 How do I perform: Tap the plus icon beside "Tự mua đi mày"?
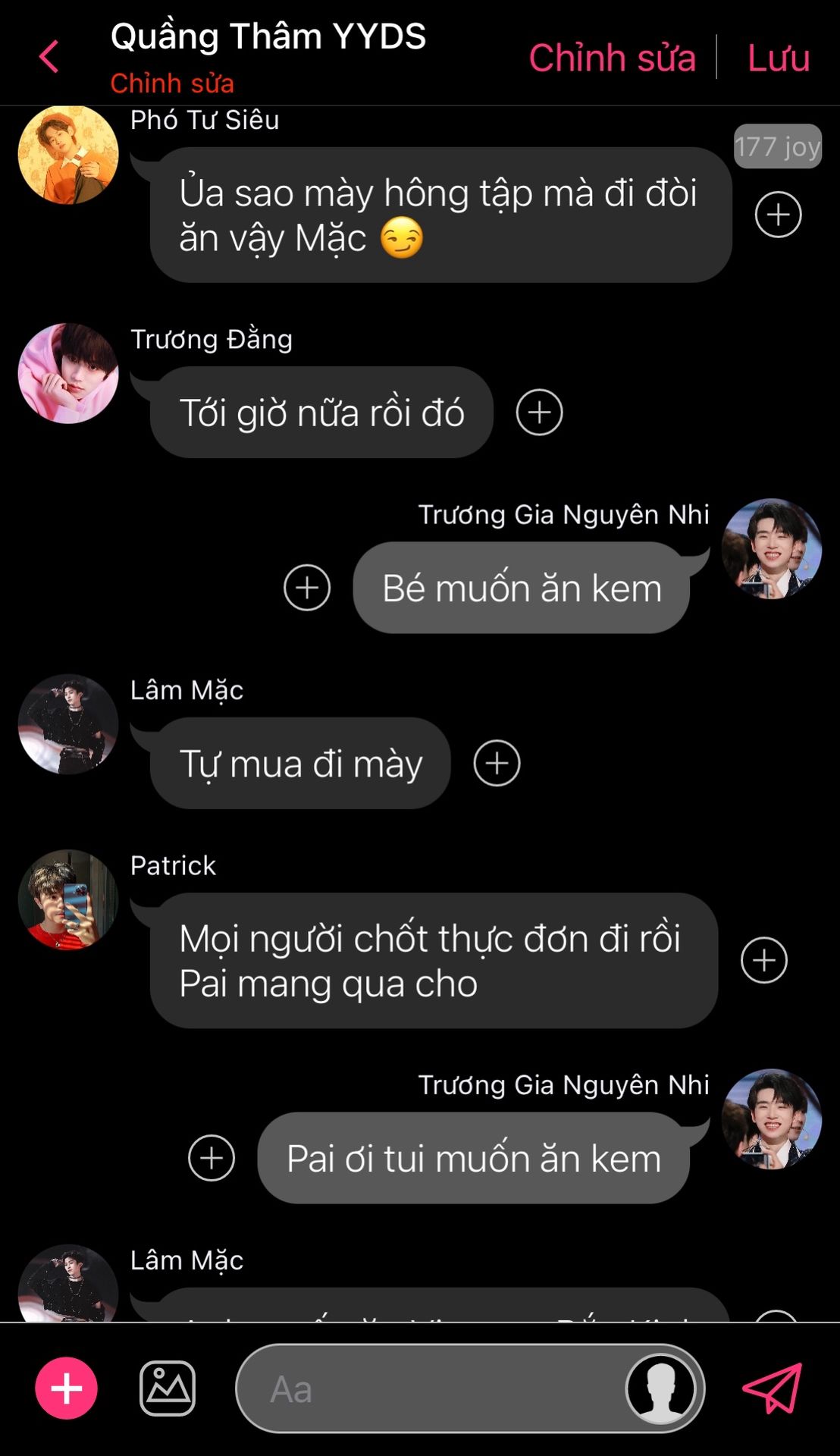coord(497,763)
